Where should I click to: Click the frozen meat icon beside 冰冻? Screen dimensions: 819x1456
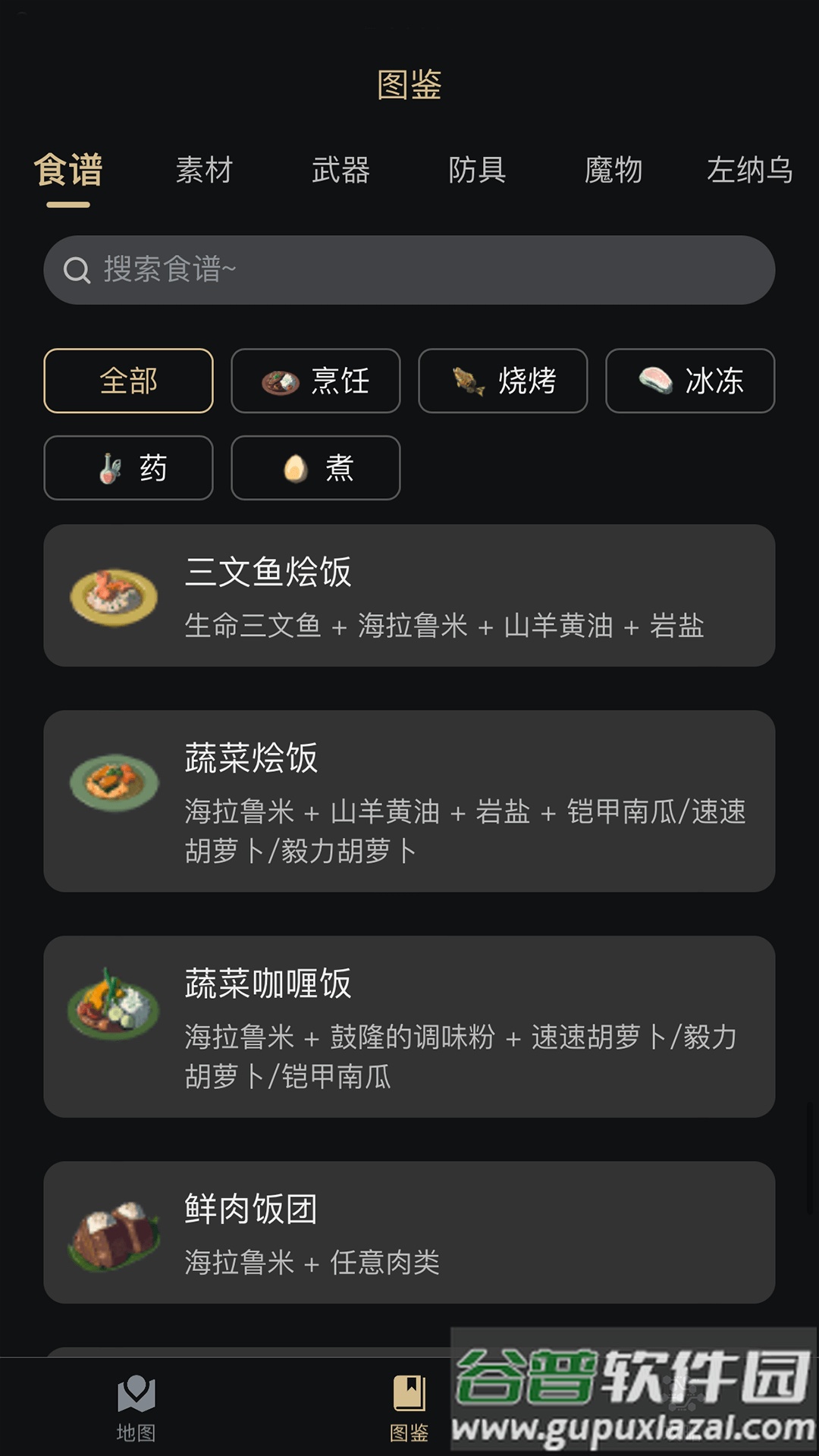(x=654, y=381)
